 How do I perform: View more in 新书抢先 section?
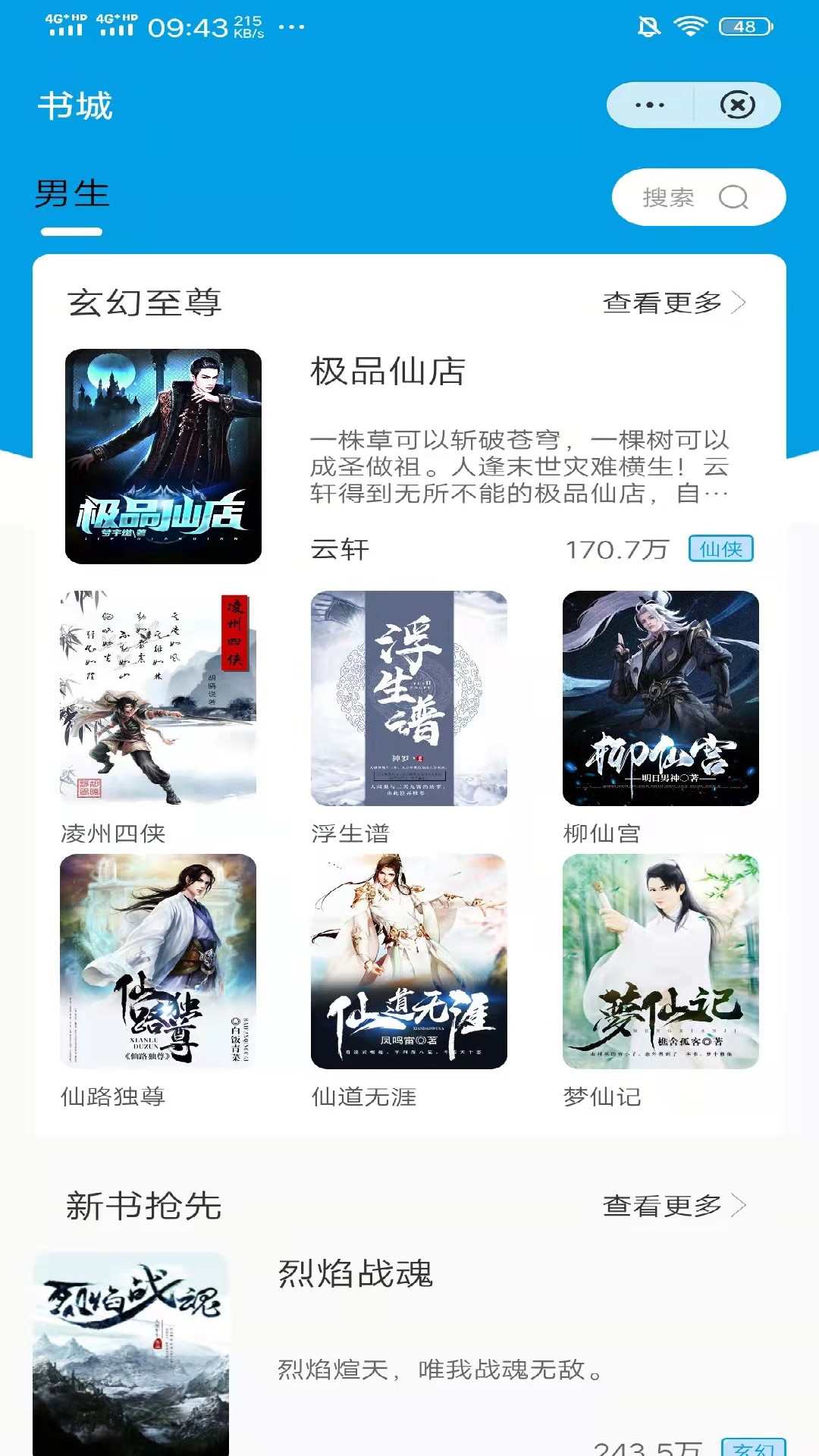(x=673, y=1205)
